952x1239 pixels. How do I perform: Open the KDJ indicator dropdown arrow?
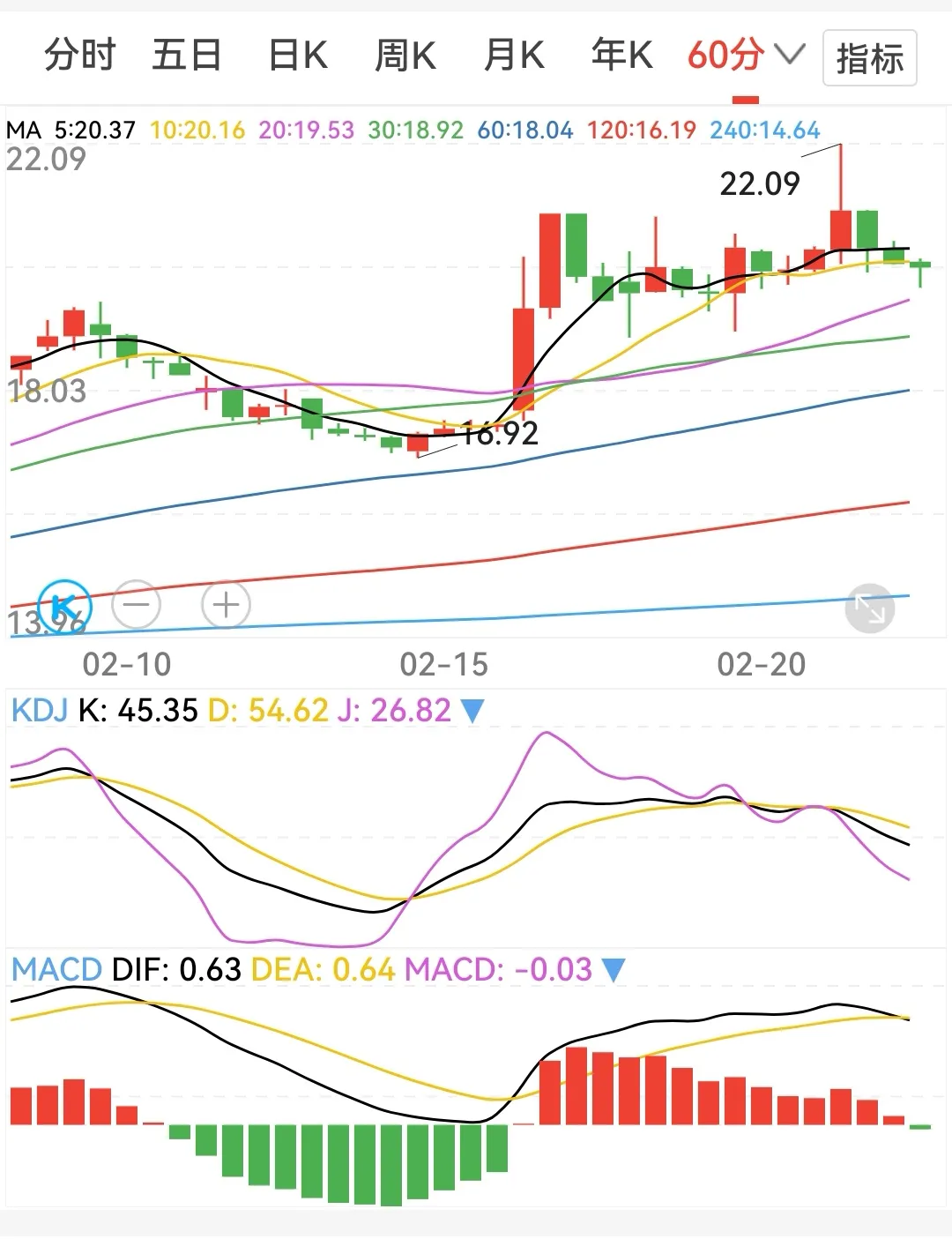(473, 711)
